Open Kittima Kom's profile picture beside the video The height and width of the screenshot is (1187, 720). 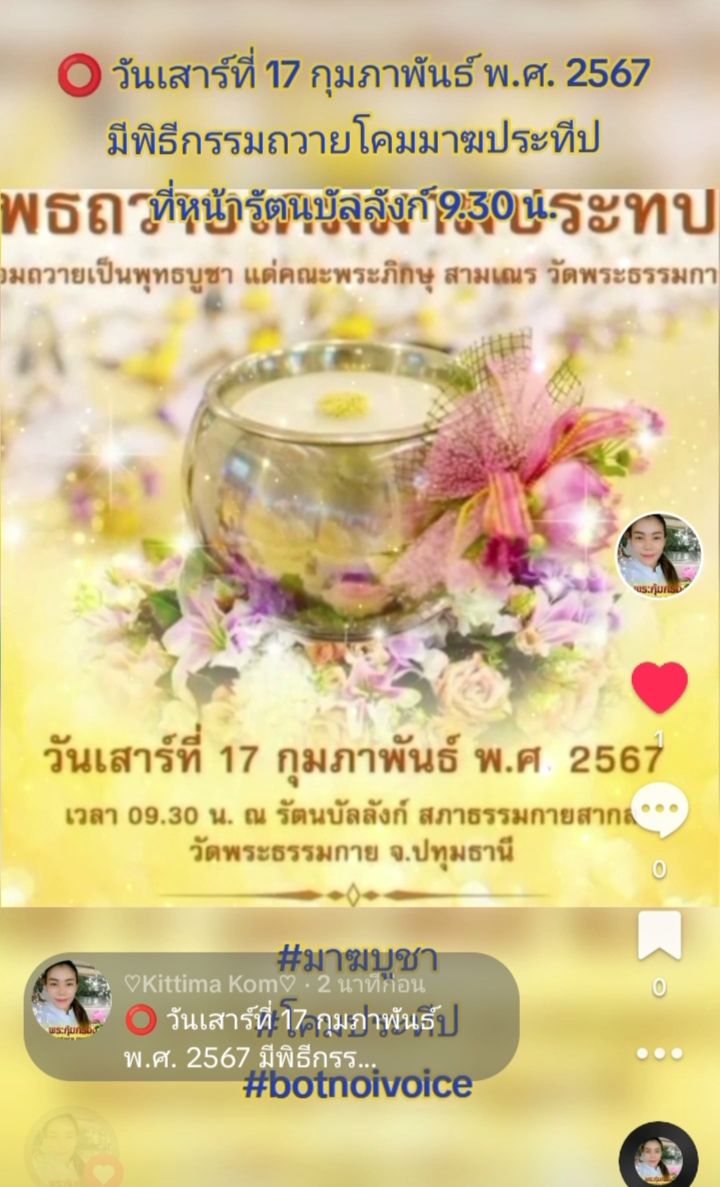tap(659, 556)
